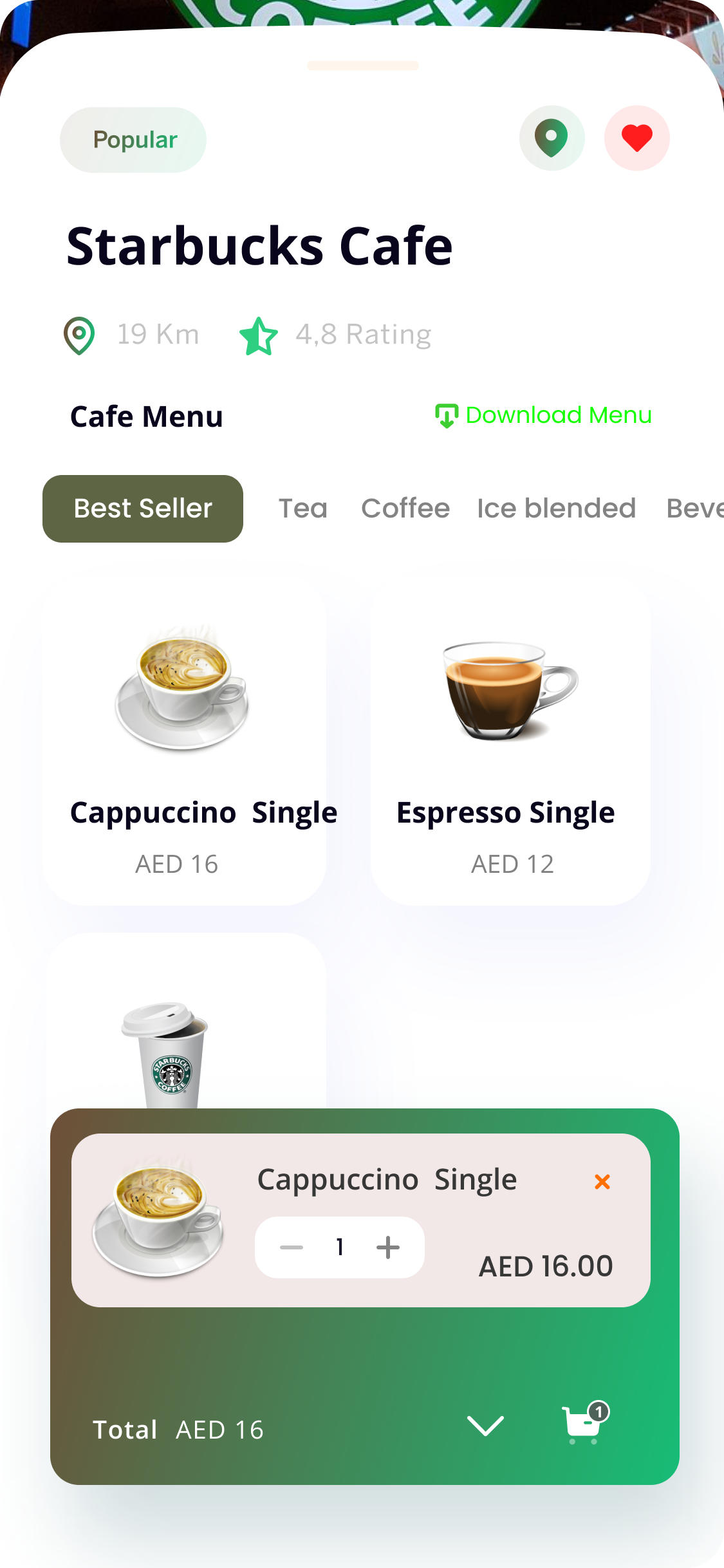Switch to the Ice blended tab

click(556, 509)
